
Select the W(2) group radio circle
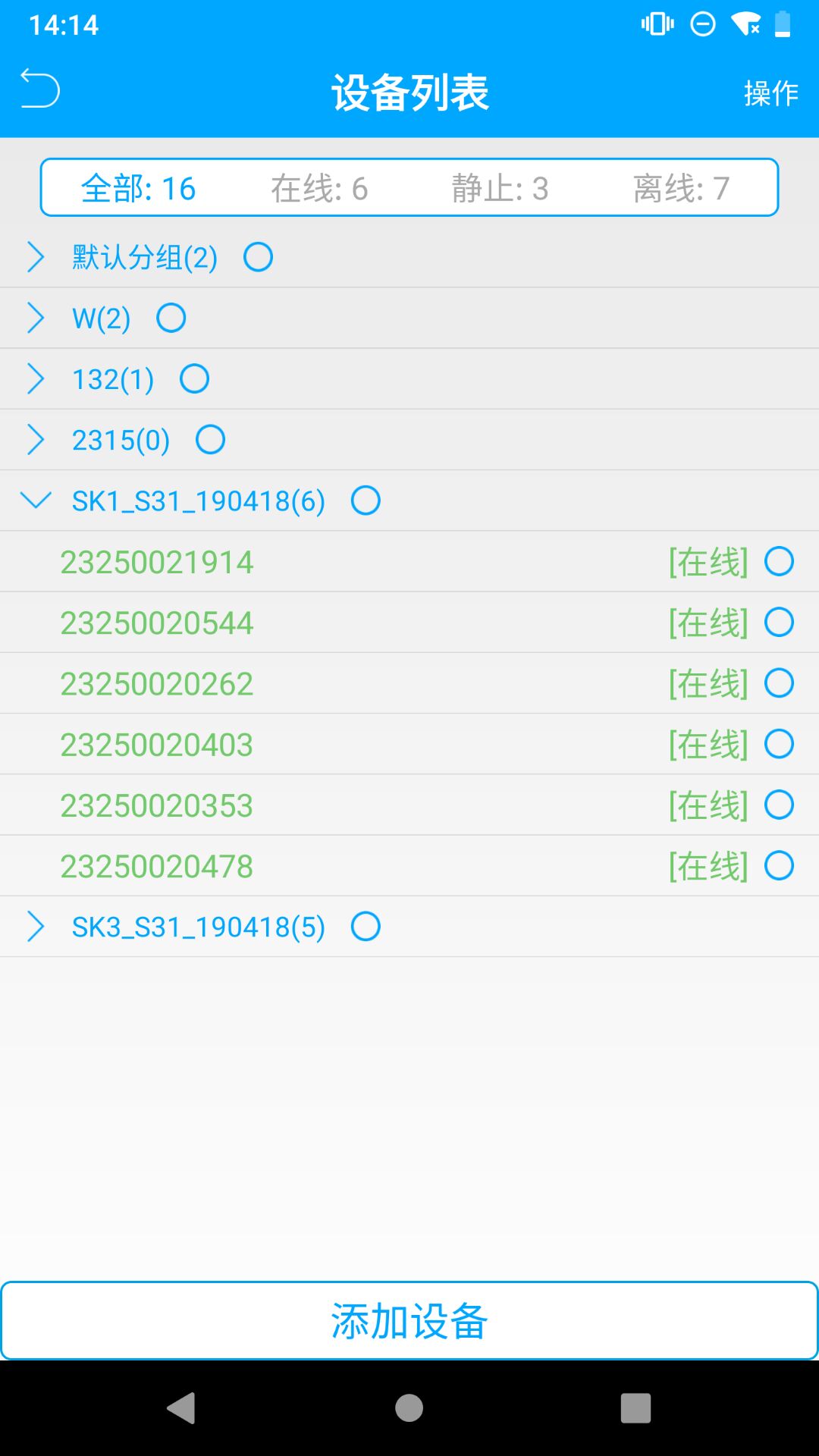pyautogui.click(x=171, y=318)
